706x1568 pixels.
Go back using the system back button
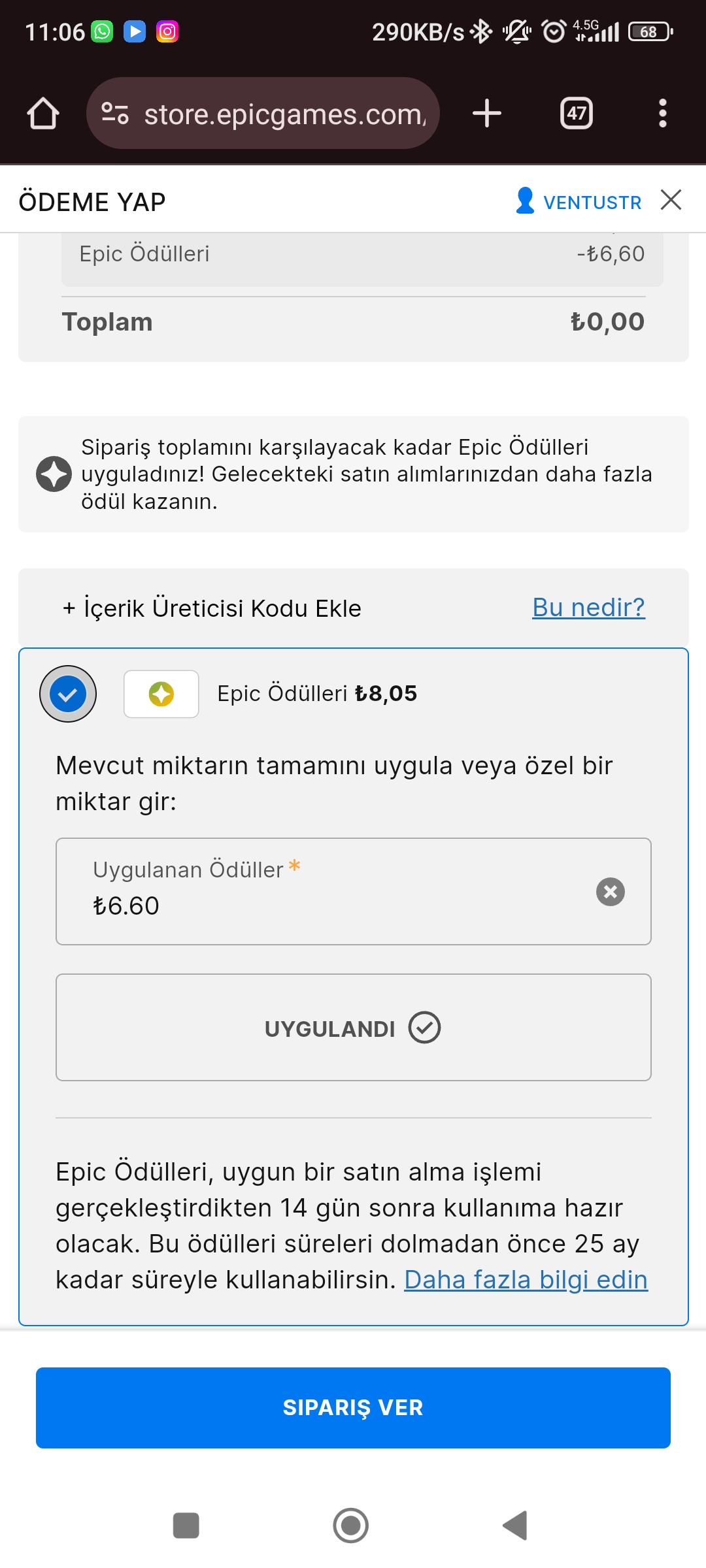[x=515, y=1526]
